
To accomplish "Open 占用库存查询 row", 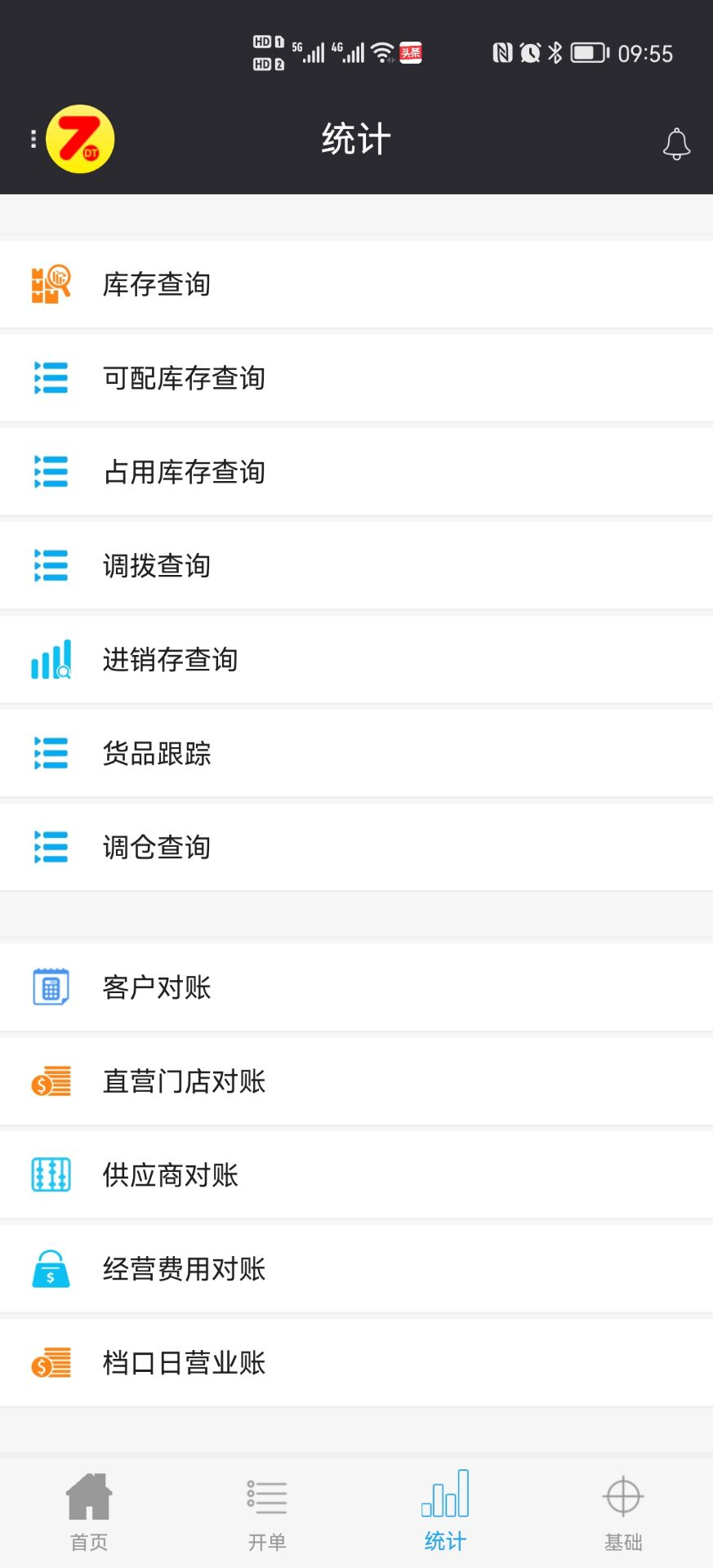I will 356,472.
